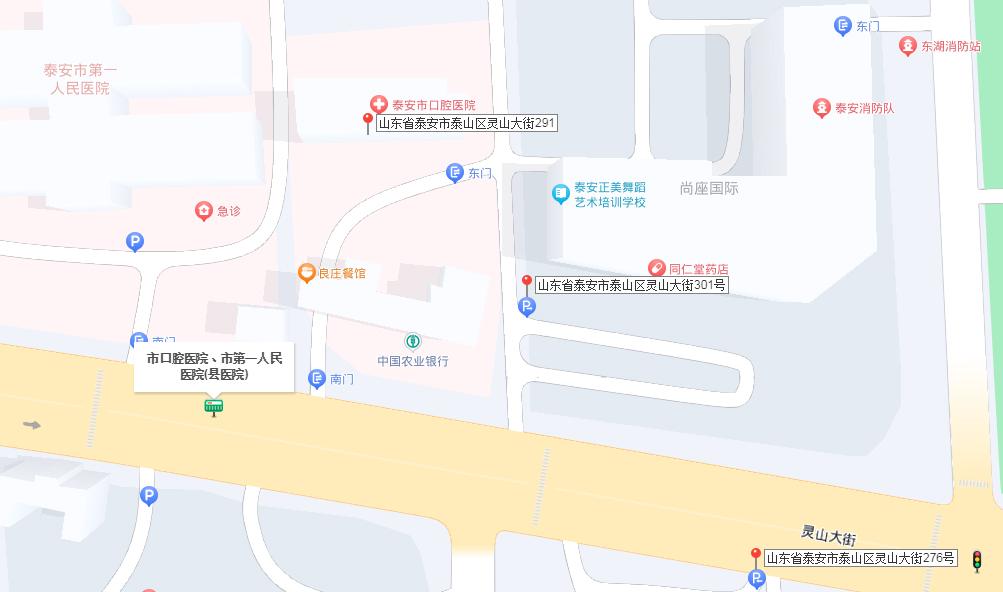Tap the 市口腔医院、市第一人民医院 bus stop label
1003x592 pixels.
click(x=214, y=366)
